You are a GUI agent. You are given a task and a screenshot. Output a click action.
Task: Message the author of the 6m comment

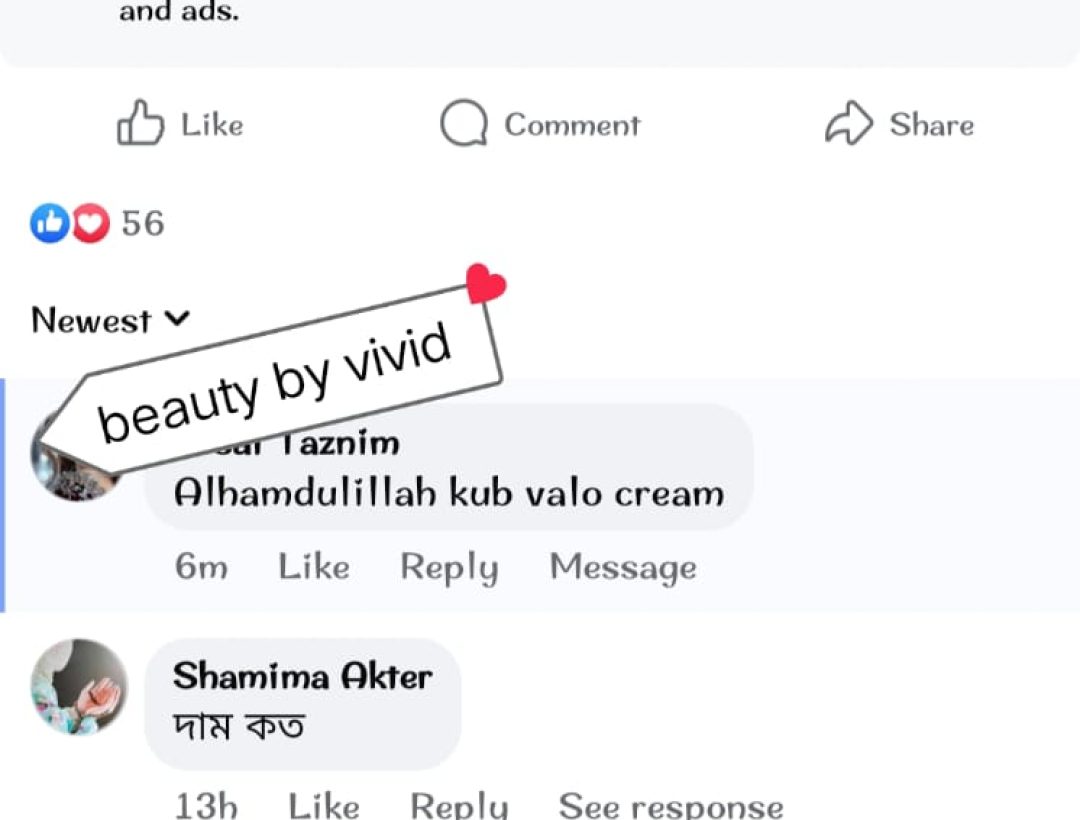(x=623, y=567)
